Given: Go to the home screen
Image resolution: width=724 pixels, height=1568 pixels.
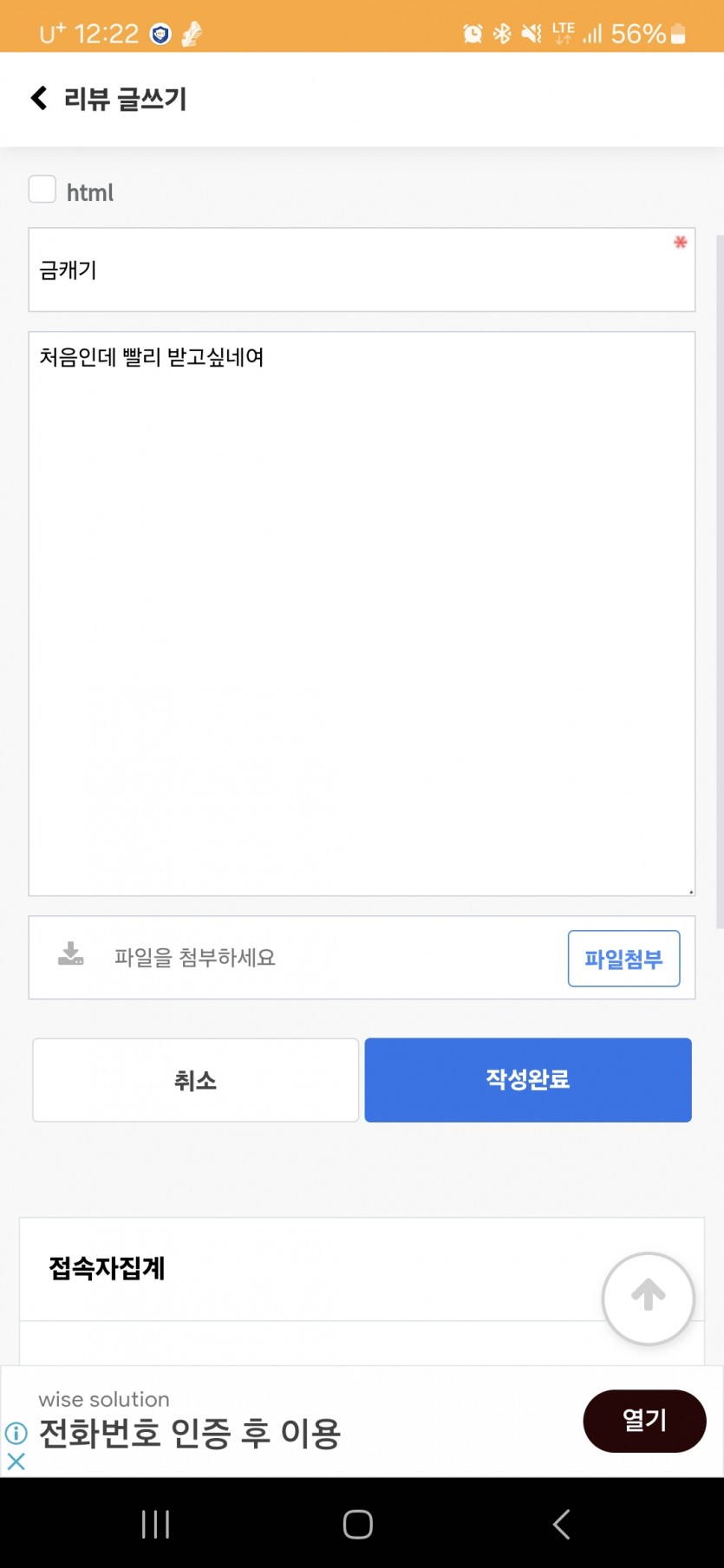Looking at the screenshot, I should pyautogui.click(x=358, y=1524).
